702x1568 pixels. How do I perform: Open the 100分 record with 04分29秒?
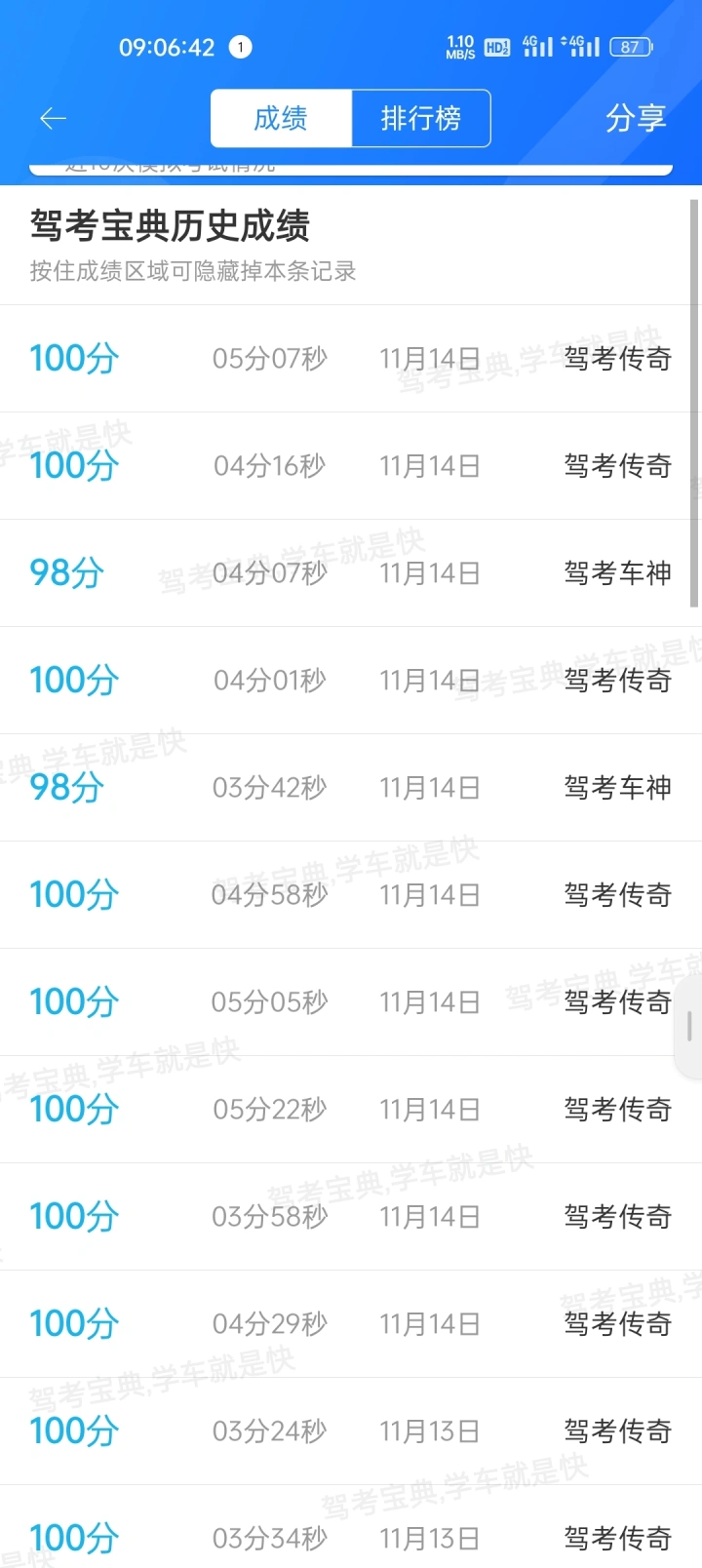coord(351,1324)
